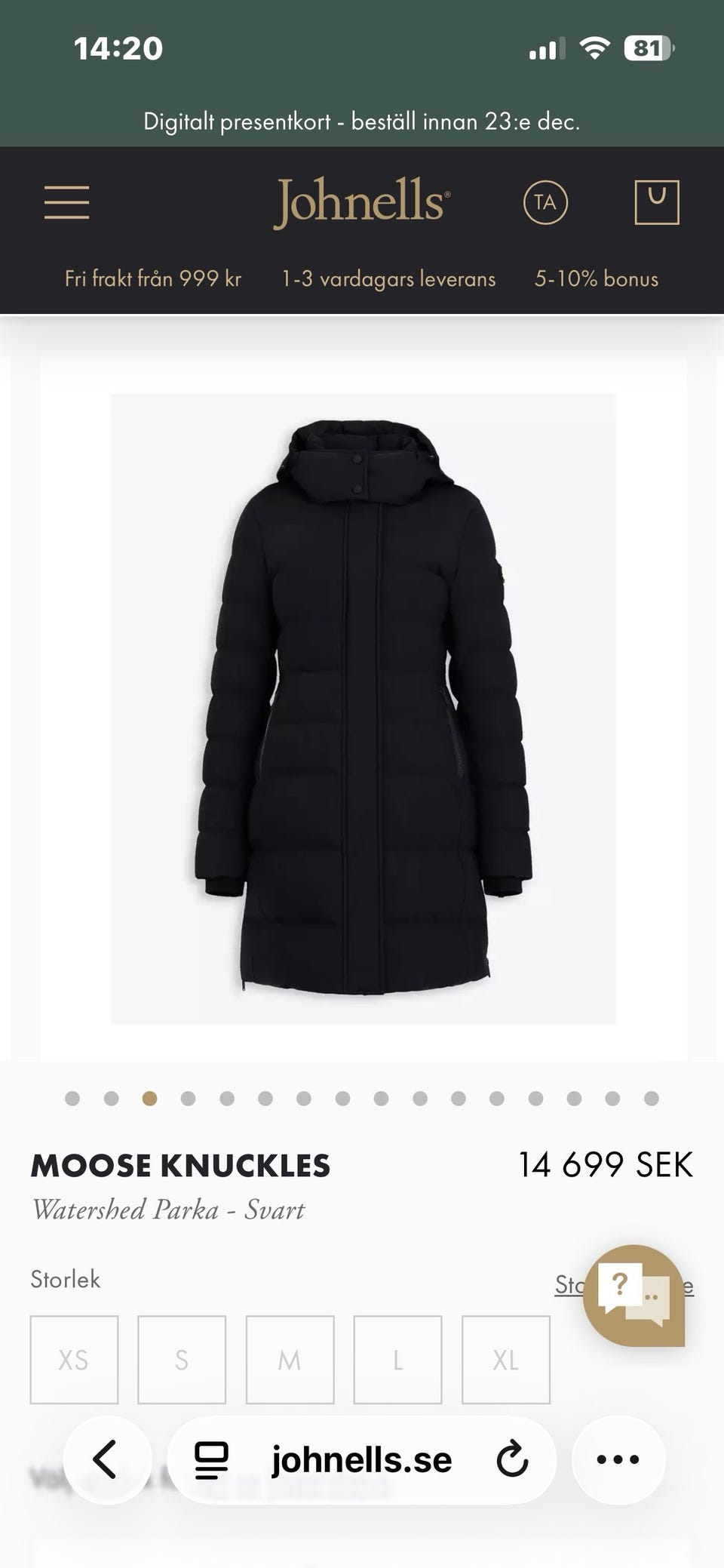This screenshot has width=724, height=1568.
Task: Open the hamburger menu
Action: 66,202
